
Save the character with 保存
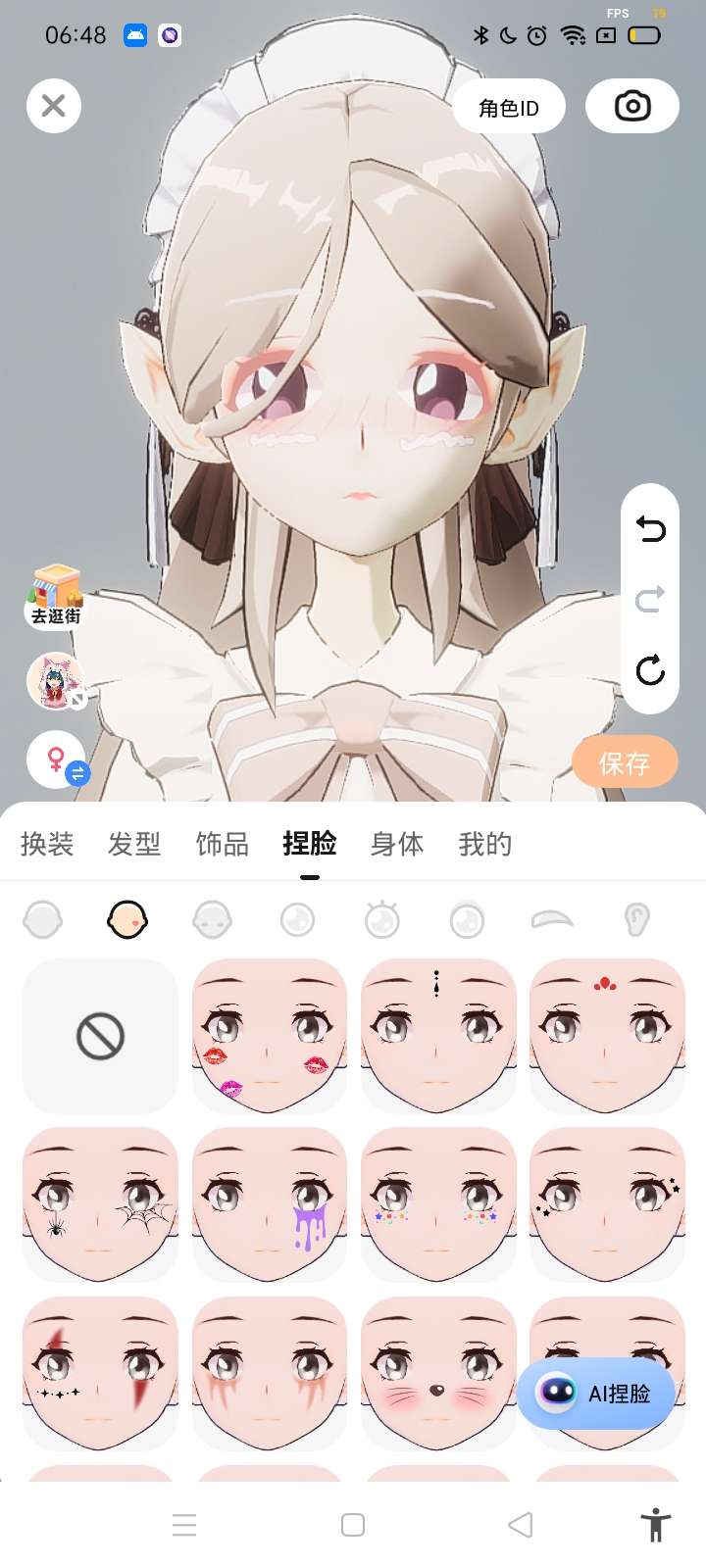625,762
